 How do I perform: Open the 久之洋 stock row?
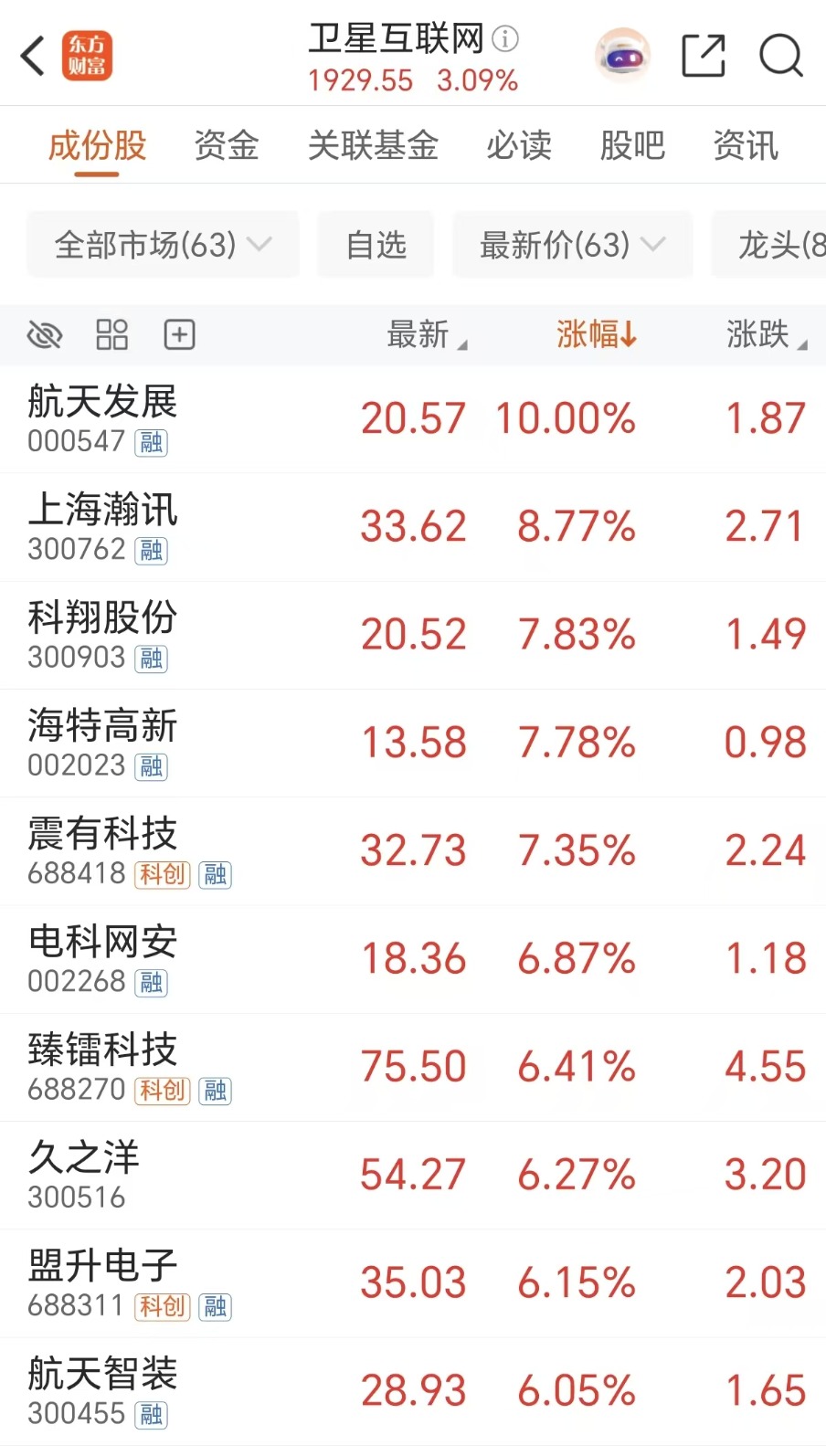(274, 1175)
